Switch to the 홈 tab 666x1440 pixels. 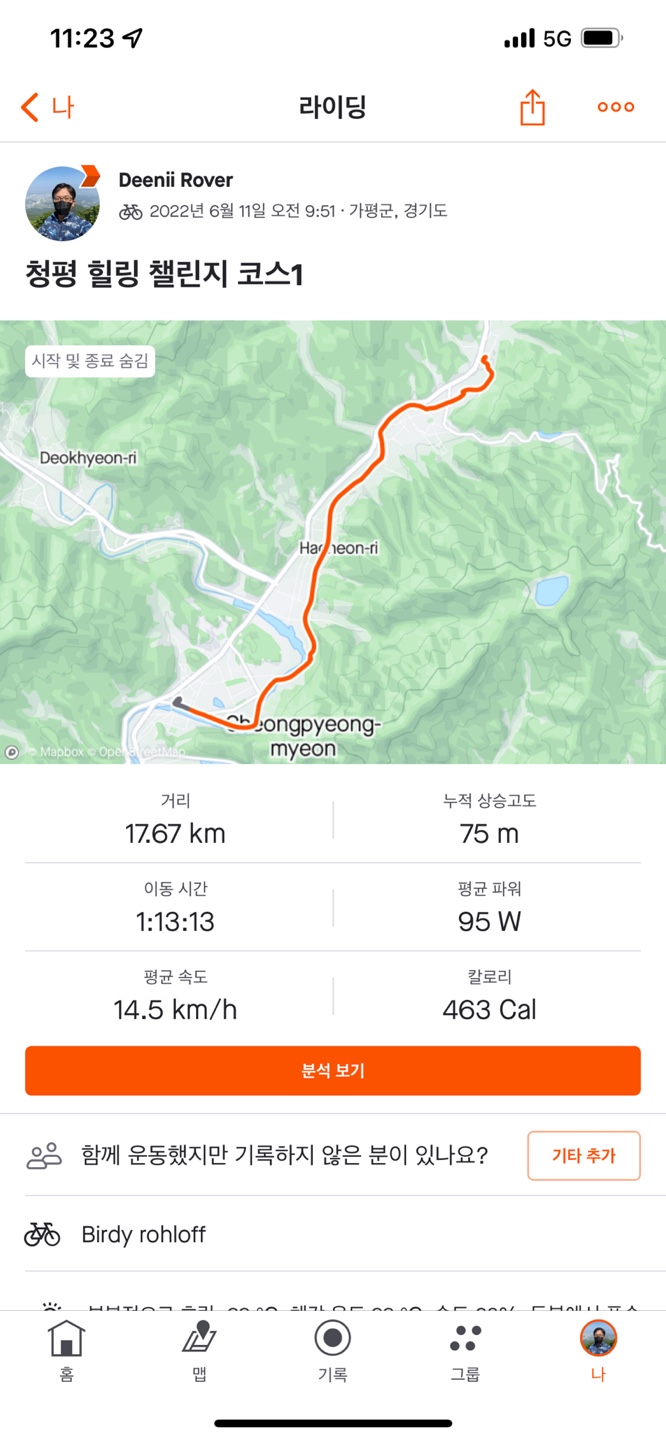(x=66, y=1350)
